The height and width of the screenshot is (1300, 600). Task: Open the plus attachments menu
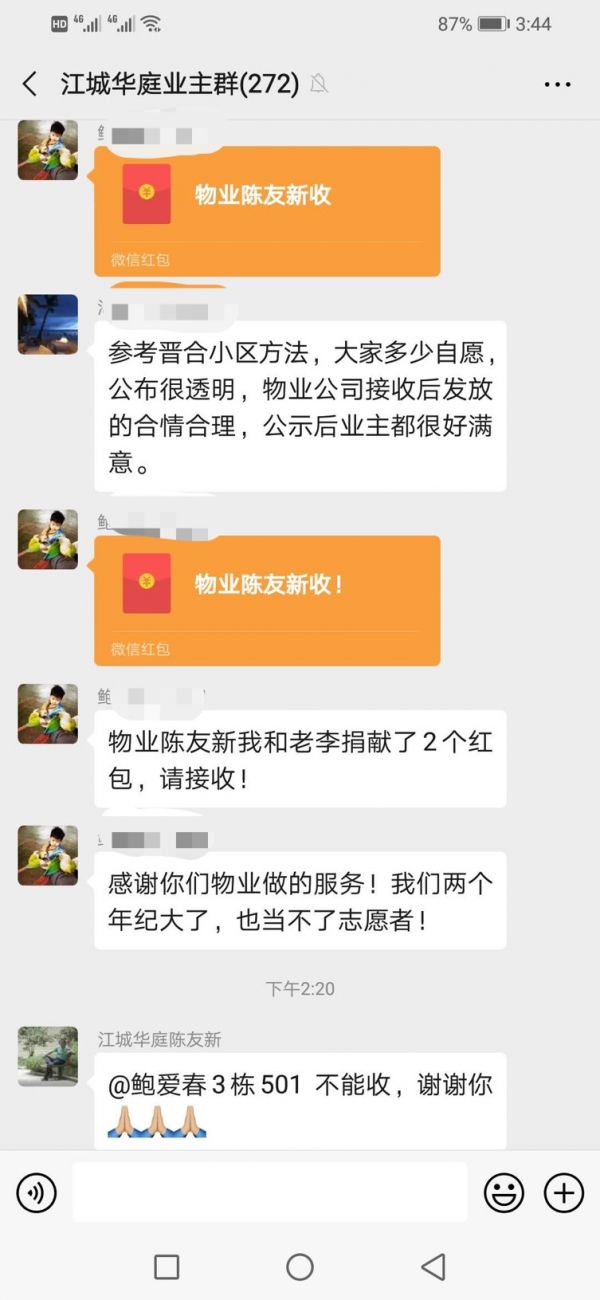pos(564,1192)
